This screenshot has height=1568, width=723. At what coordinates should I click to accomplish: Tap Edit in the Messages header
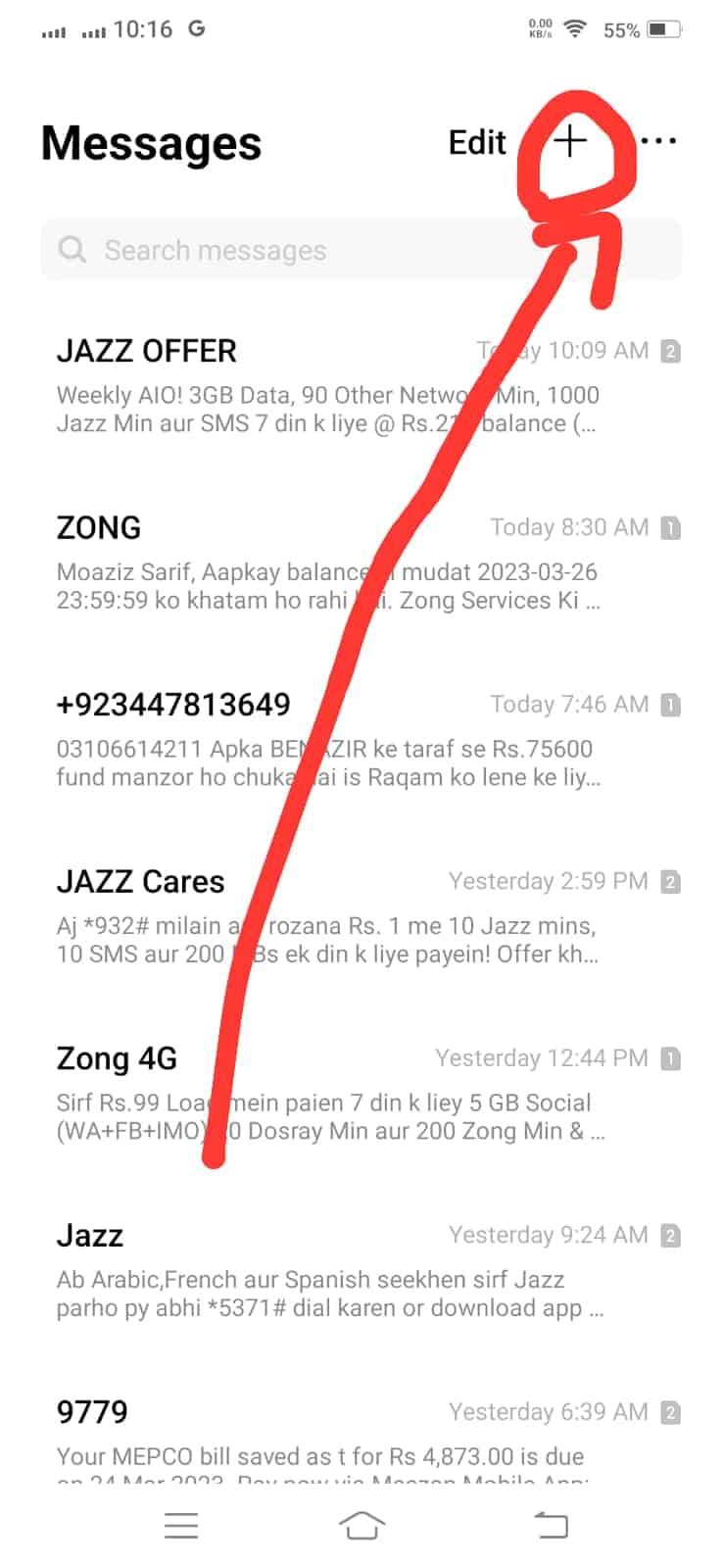click(477, 143)
